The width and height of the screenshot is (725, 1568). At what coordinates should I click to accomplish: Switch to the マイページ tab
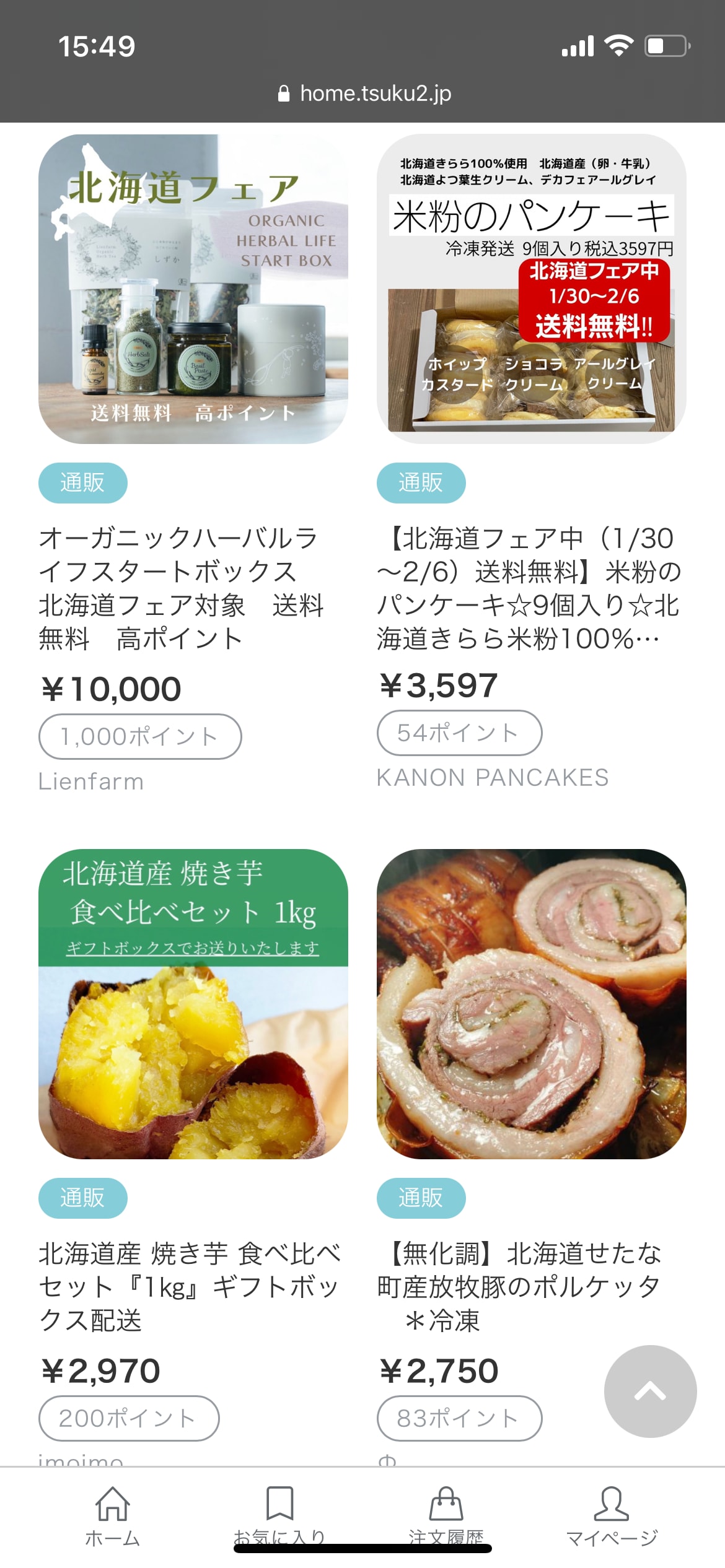point(612,1515)
